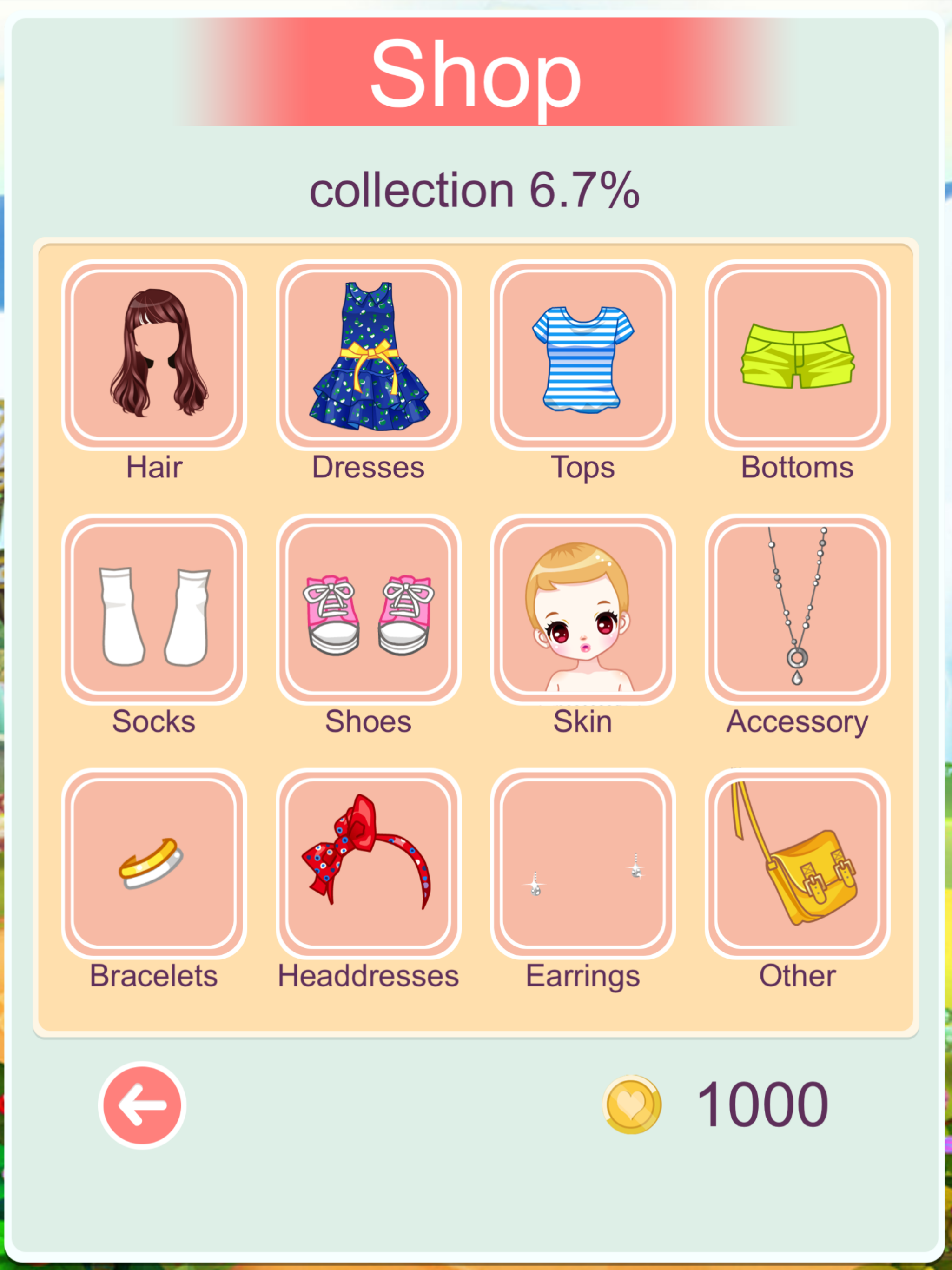Go back with the pink arrow button
952x1270 pixels.
click(142, 1105)
